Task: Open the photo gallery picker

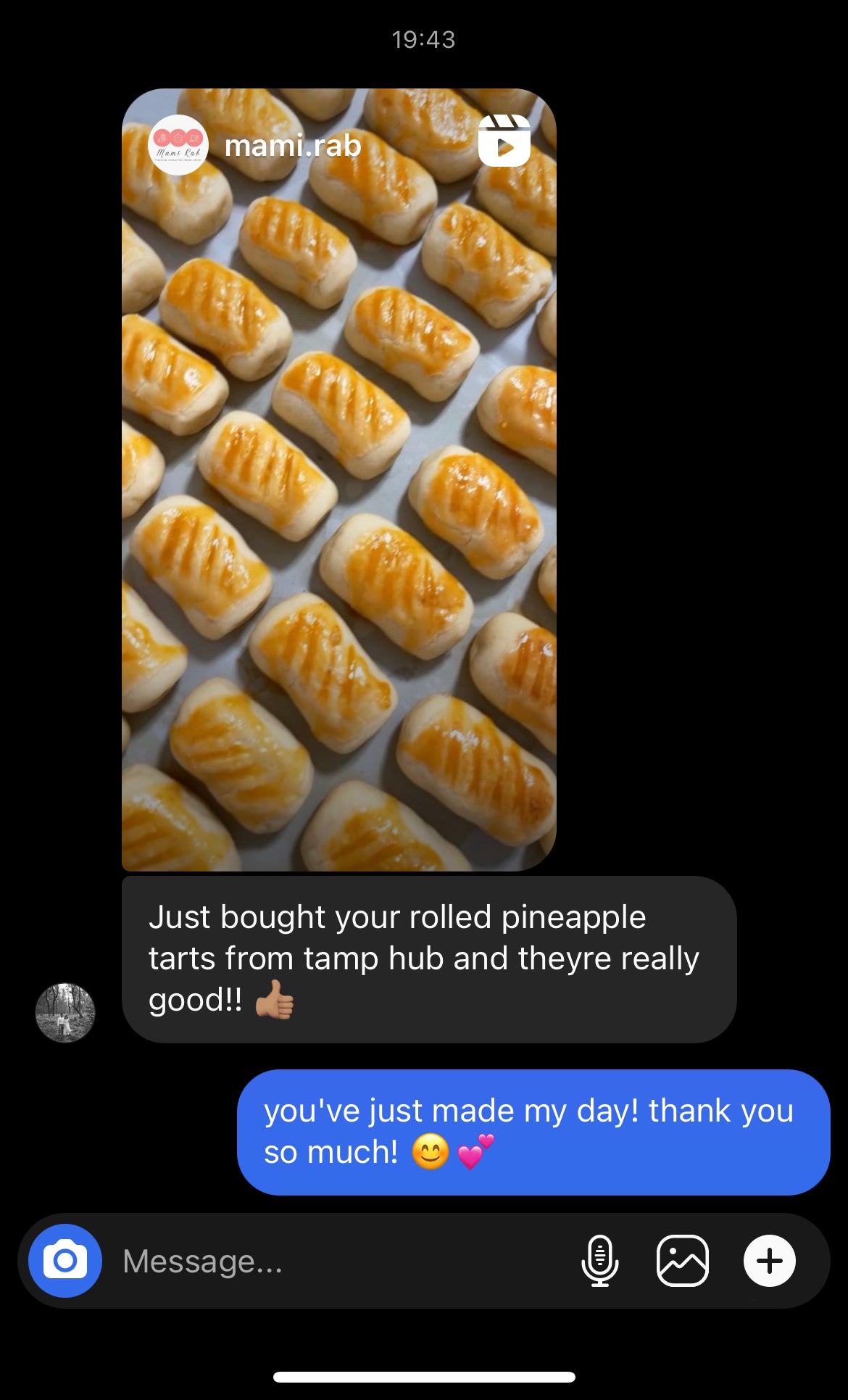Action: pyautogui.click(x=682, y=1261)
